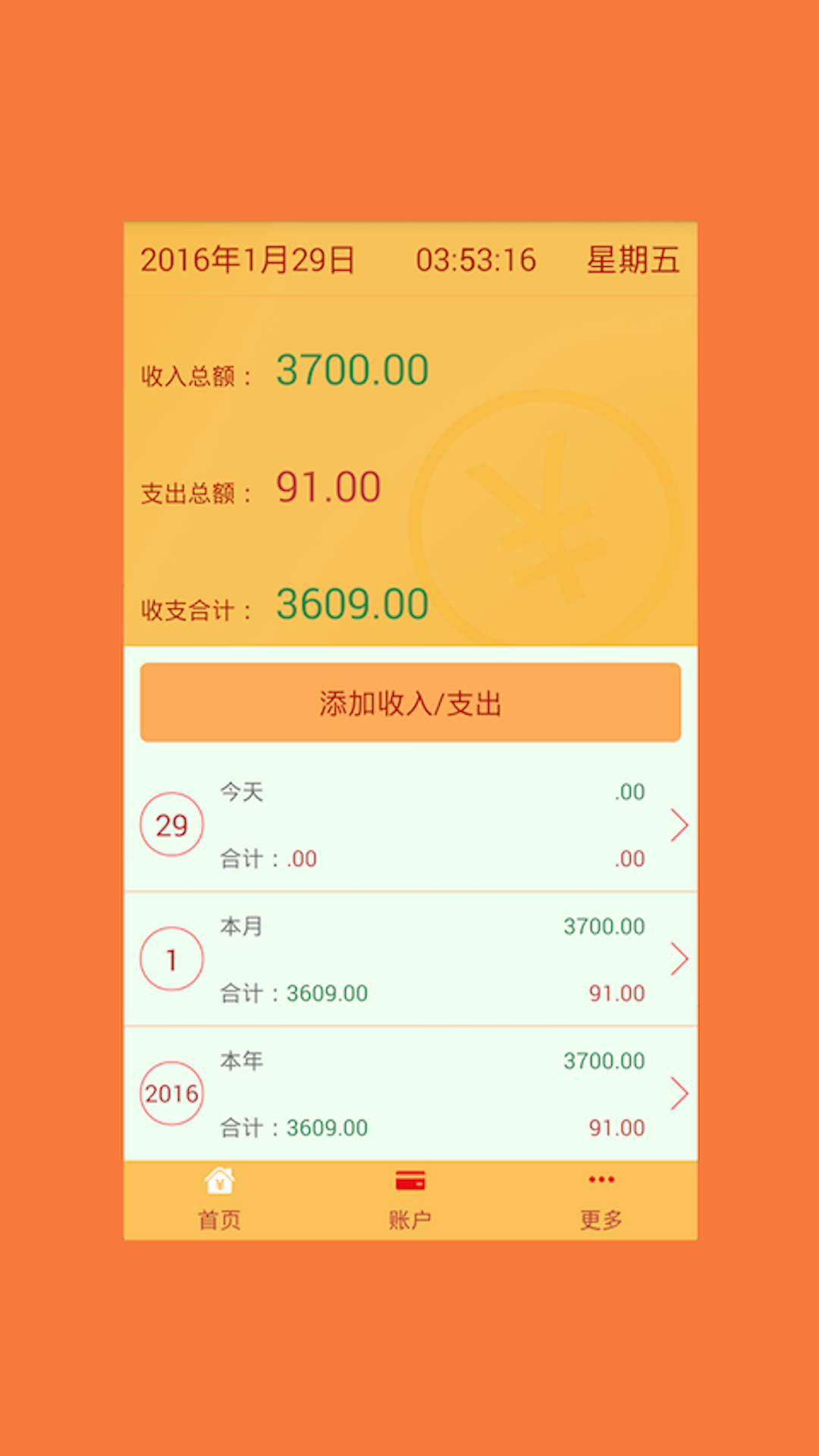Image resolution: width=819 pixels, height=1456 pixels.
Task: Open the 更多 tab
Action: (x=601, y=1200)
